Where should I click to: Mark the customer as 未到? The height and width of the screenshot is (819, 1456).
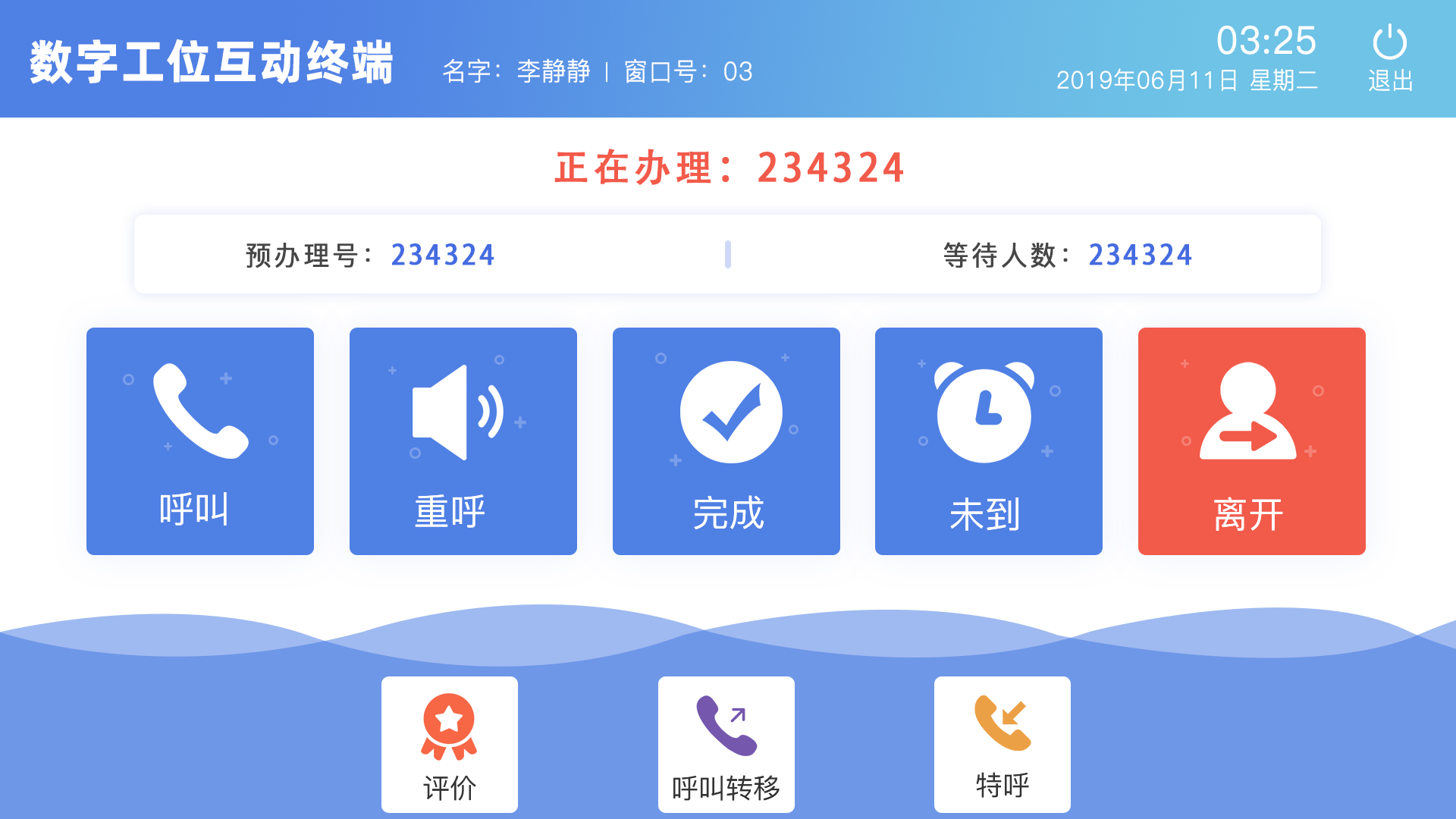(988, 441)
